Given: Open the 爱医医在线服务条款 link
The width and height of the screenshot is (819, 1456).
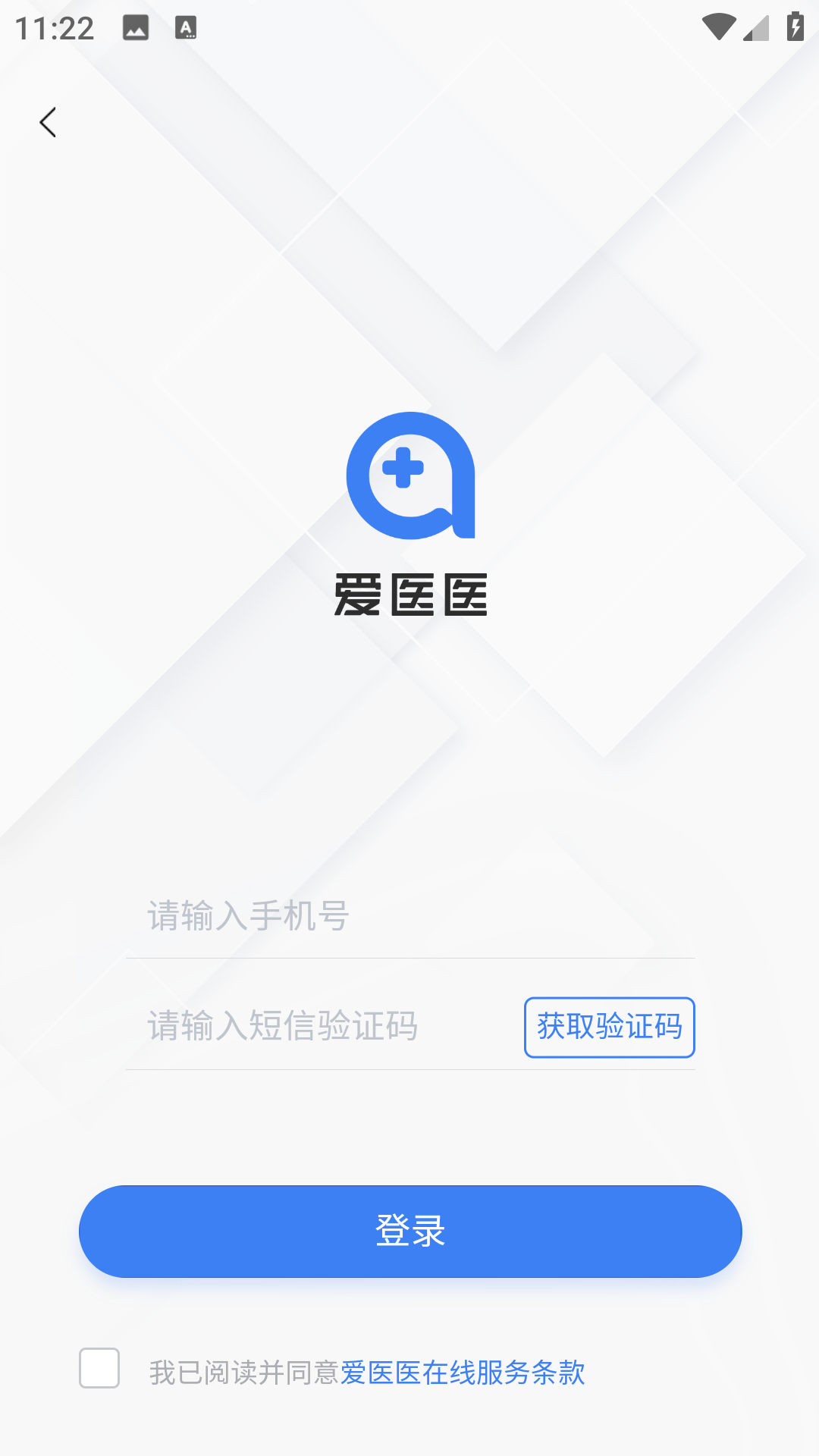Looking at the screenshot, I should point(463,1373).
